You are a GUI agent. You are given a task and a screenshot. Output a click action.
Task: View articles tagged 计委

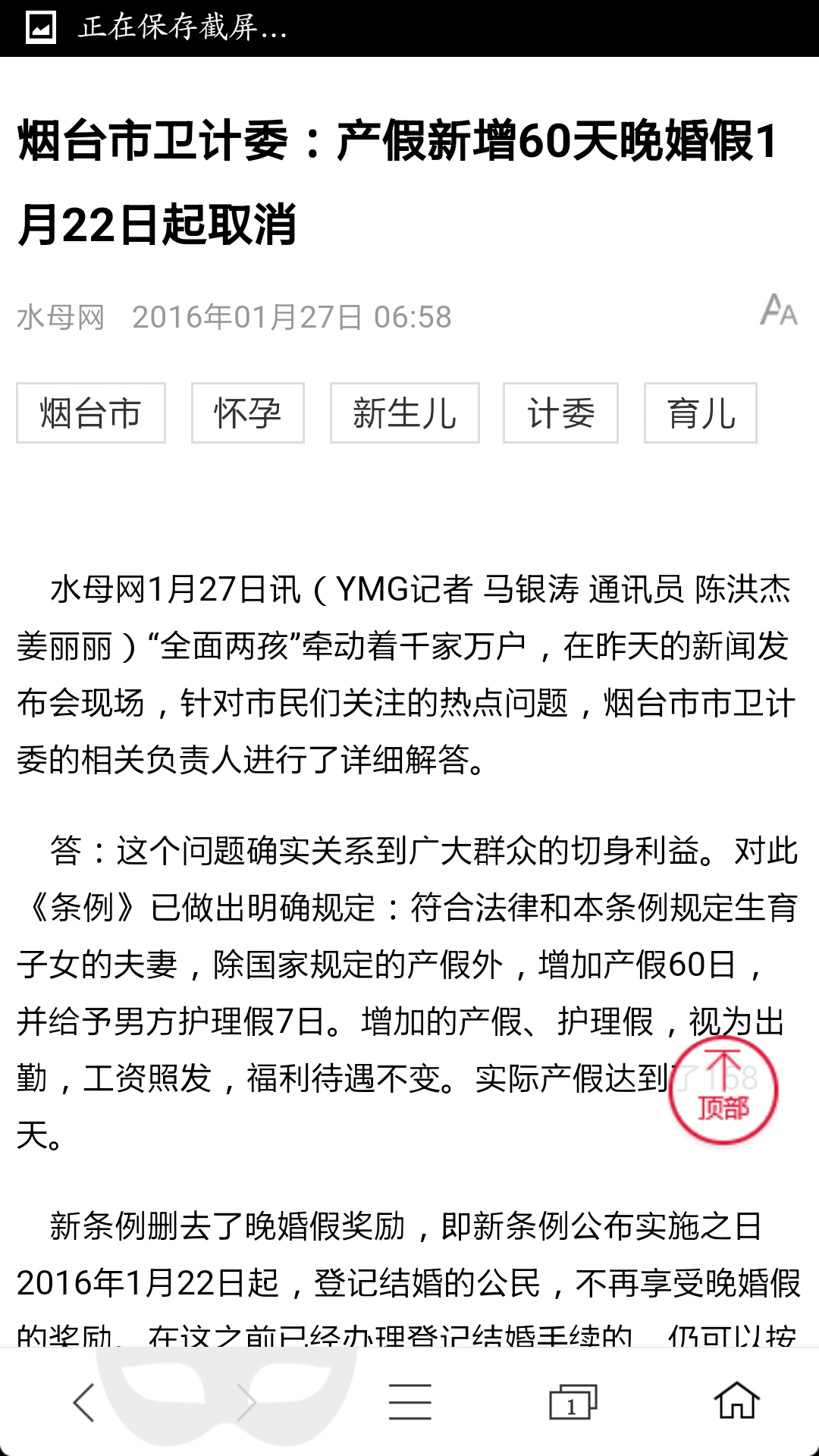pos(561,413)
